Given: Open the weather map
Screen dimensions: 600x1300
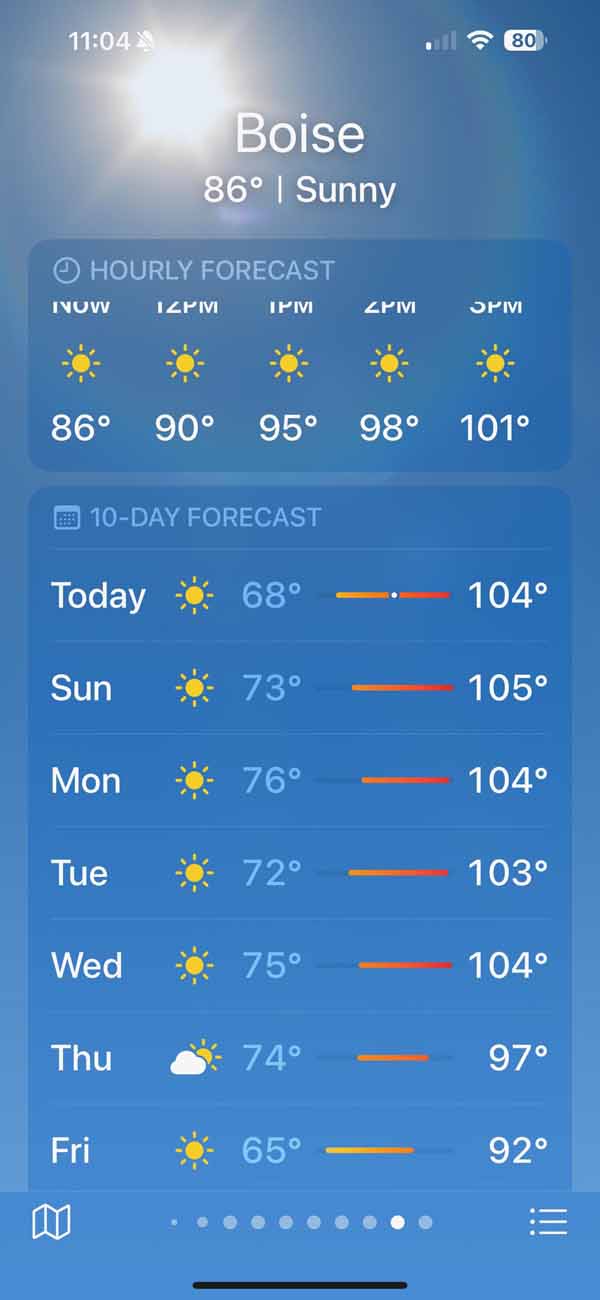Looking at the screenshot, I should [51, 1221].
